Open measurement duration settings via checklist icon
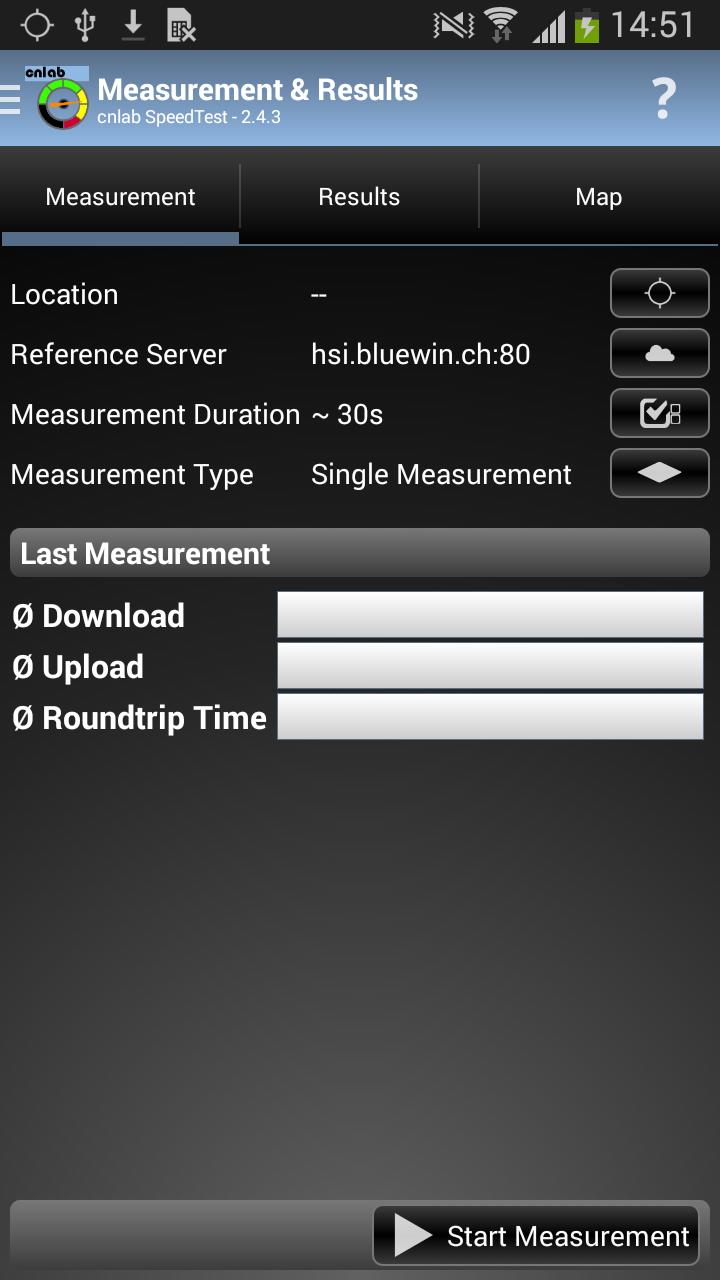 659,413
